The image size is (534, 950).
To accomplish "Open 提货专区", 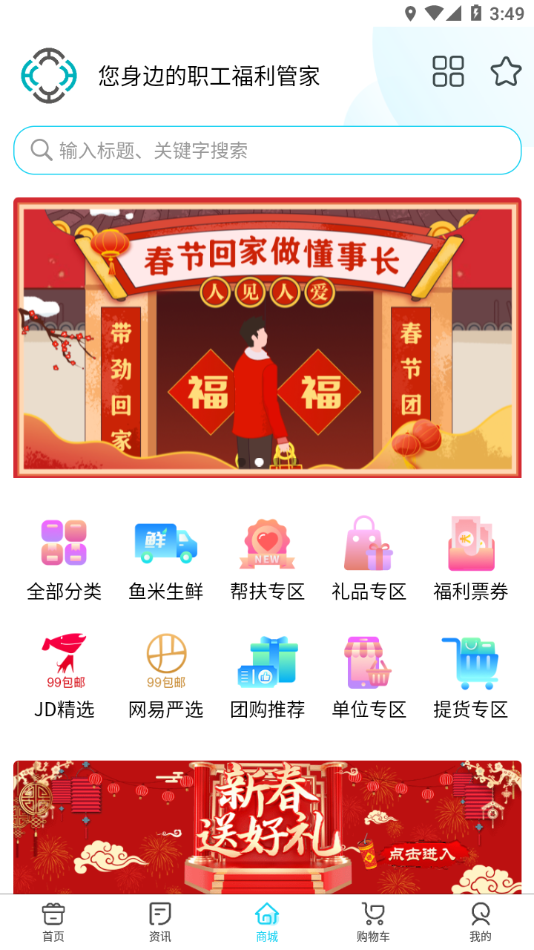I will (470, 677).
